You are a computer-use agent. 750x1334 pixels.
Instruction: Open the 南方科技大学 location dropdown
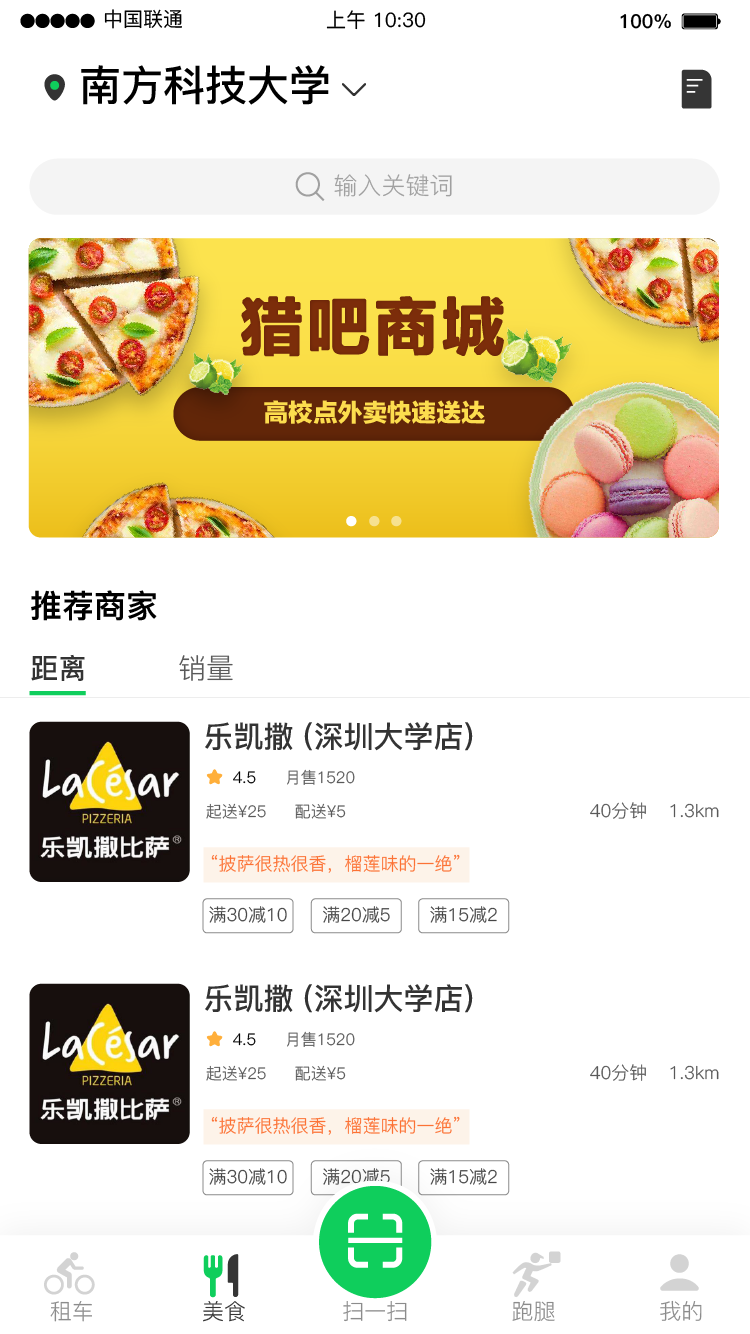tap(205, 87)
